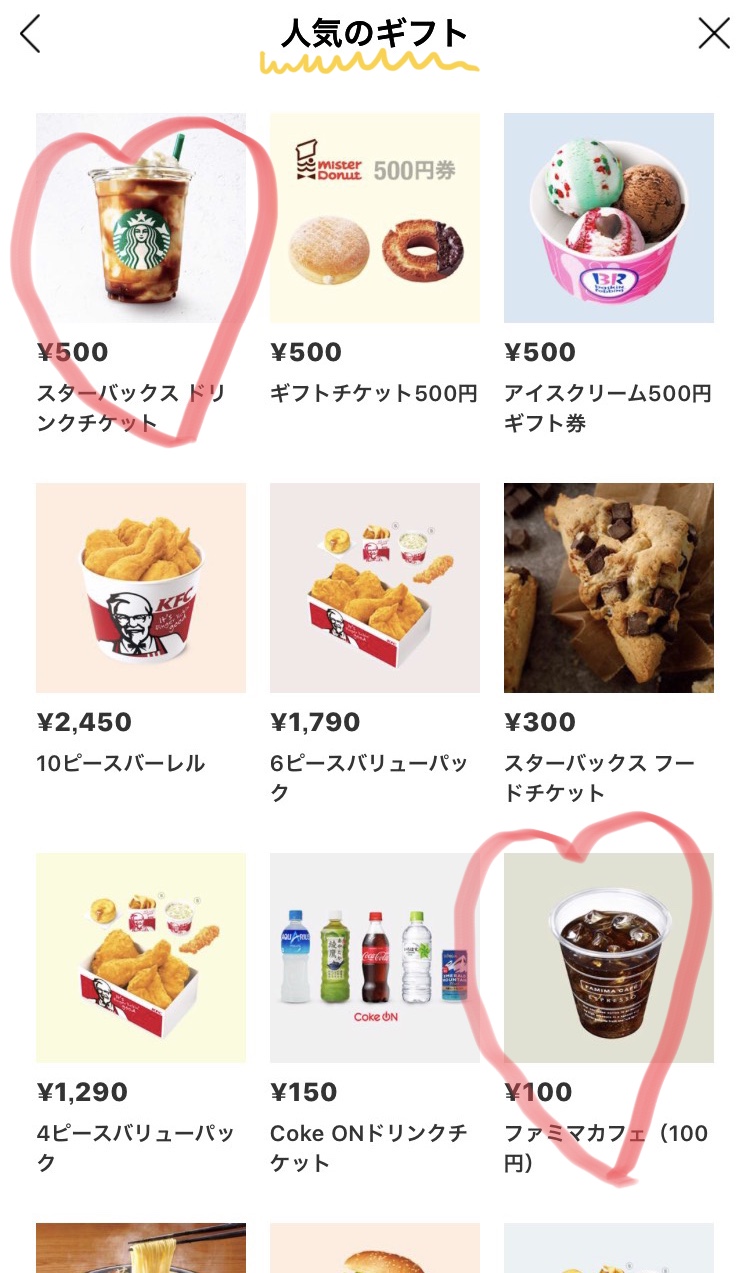Open the KFC 4-piece value pack ¥1,290

(x=141, y=1015)
